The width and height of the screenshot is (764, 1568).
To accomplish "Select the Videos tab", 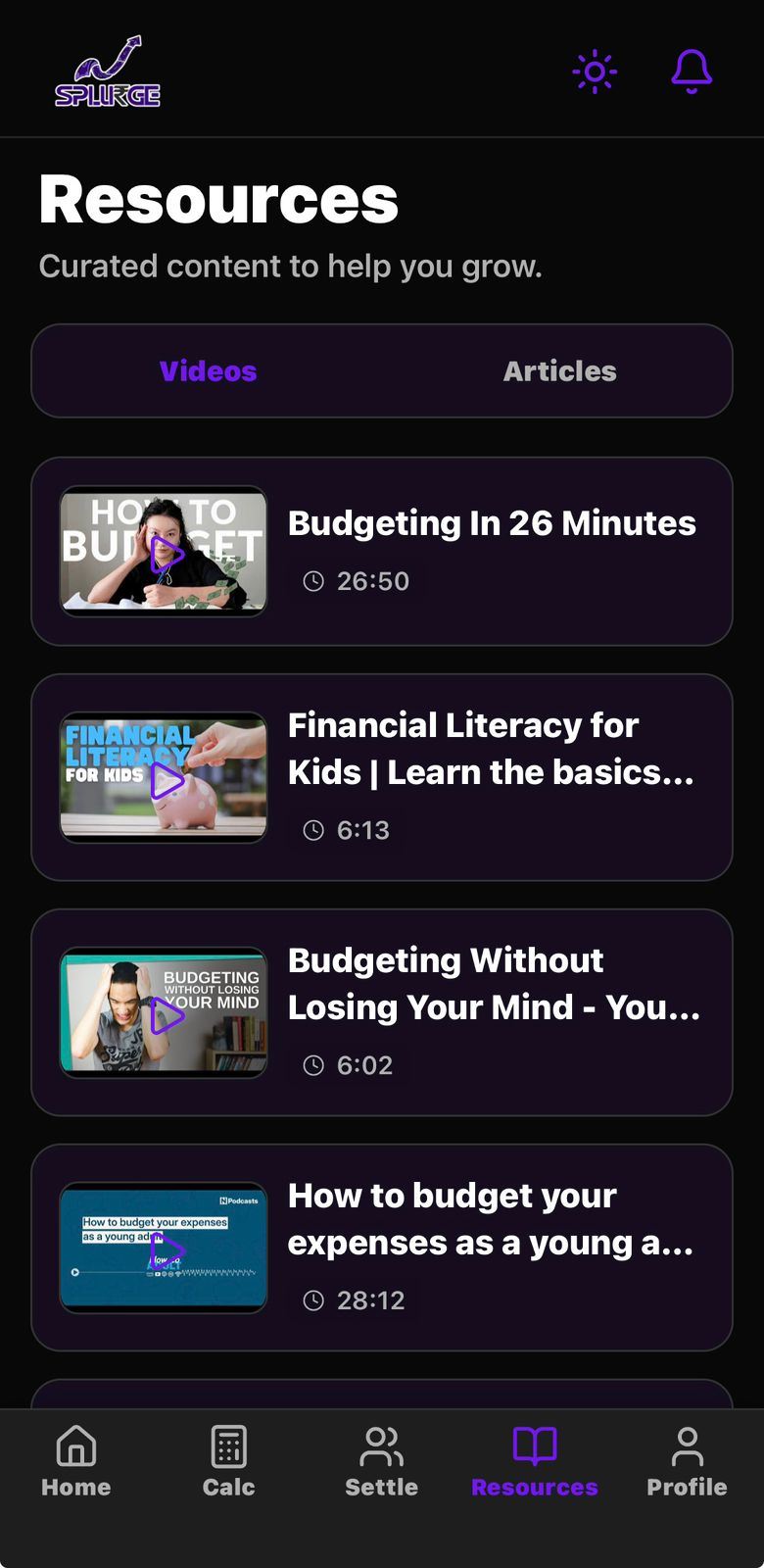I will [x=208, y=371].
